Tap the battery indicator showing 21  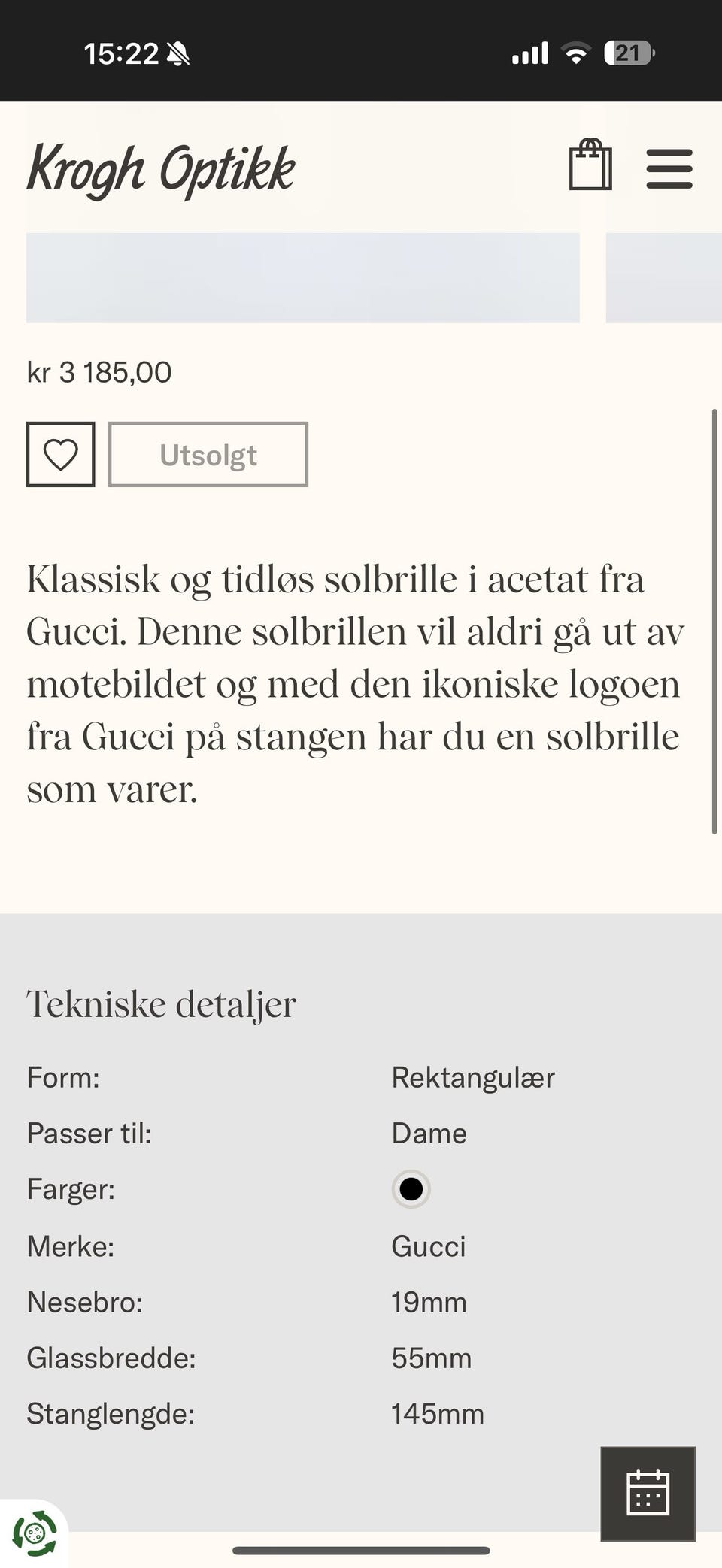point(629,53)
